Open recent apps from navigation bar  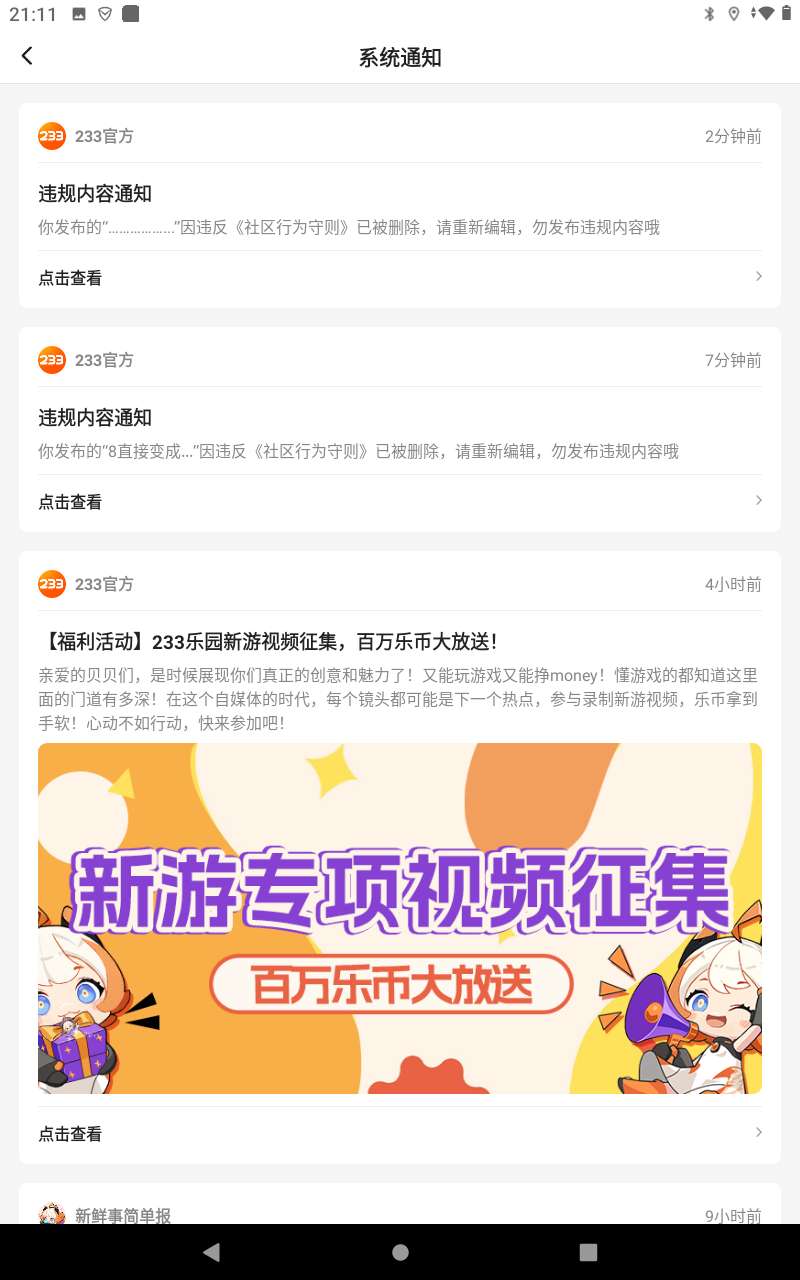pos(588,1252)
